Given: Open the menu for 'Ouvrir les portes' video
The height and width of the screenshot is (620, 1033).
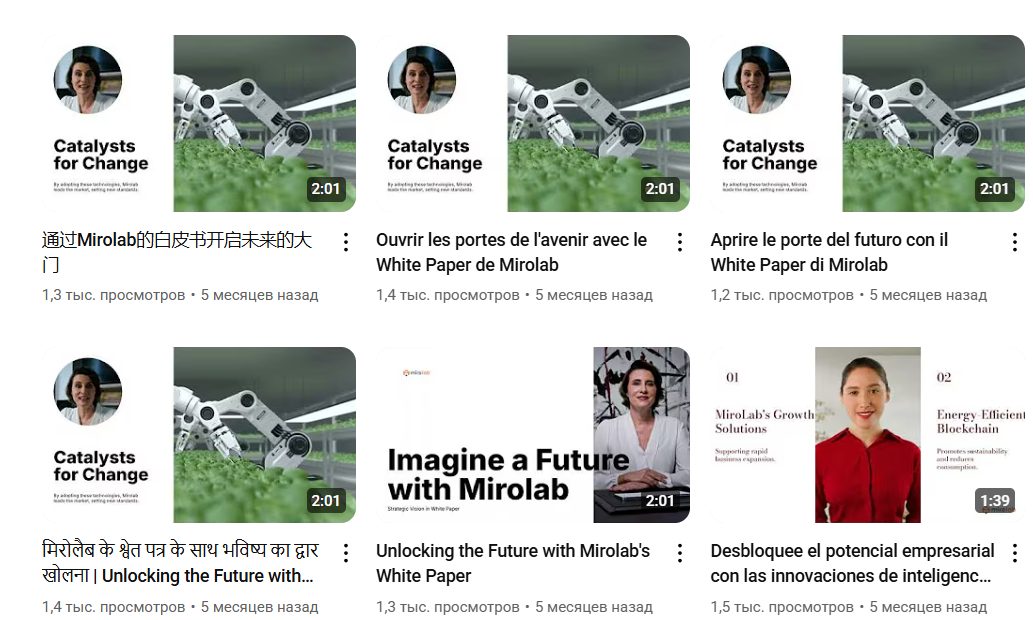Looking at the screenshot, I should coord(679,242).
